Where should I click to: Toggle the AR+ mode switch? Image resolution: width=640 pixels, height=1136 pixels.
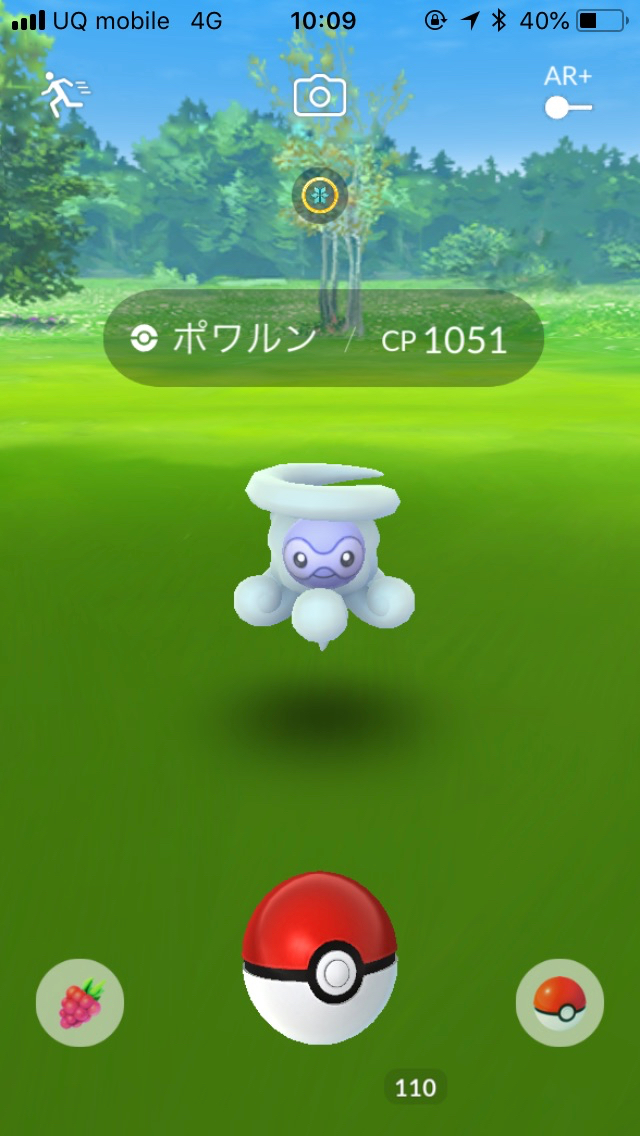[568, 107]
